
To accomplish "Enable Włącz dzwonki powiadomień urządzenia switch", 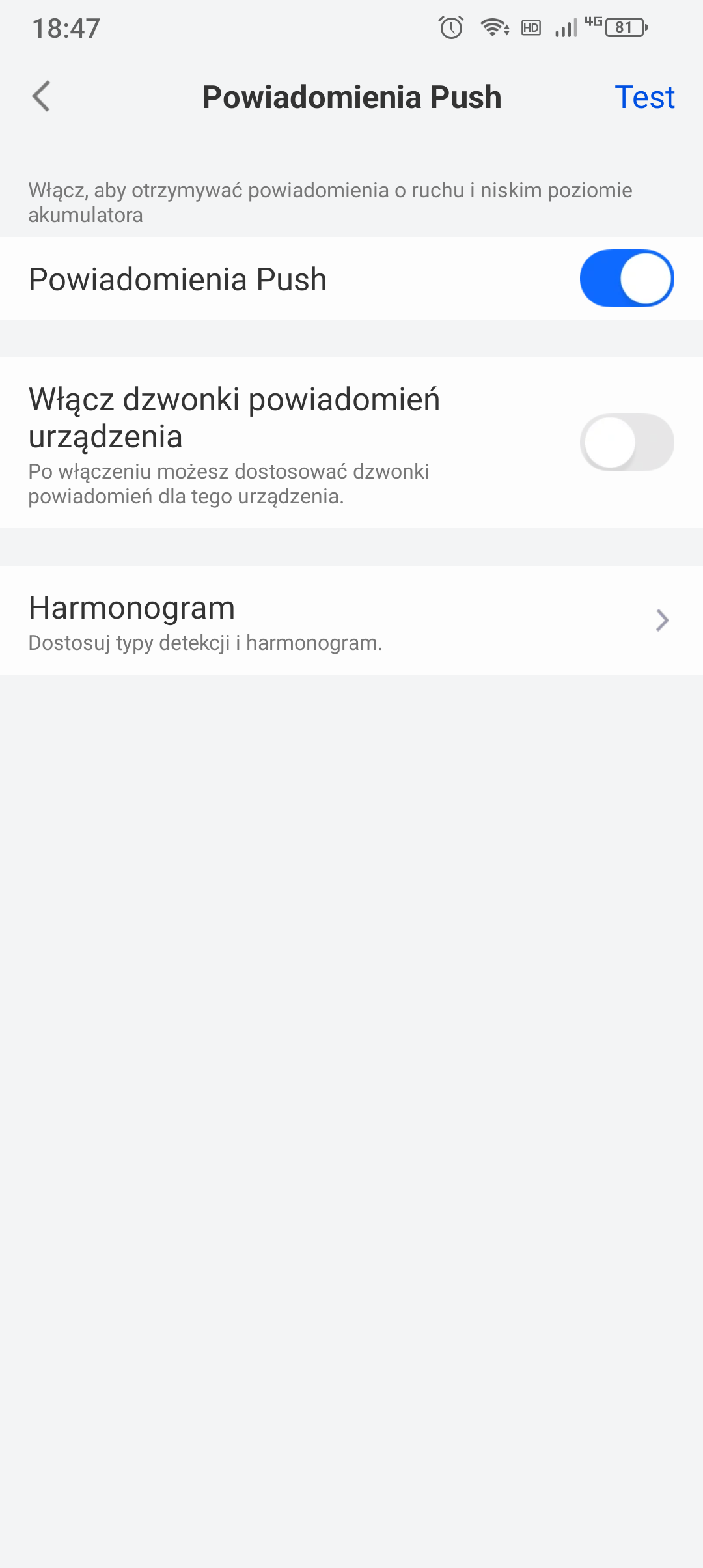I will coord(627,443).
